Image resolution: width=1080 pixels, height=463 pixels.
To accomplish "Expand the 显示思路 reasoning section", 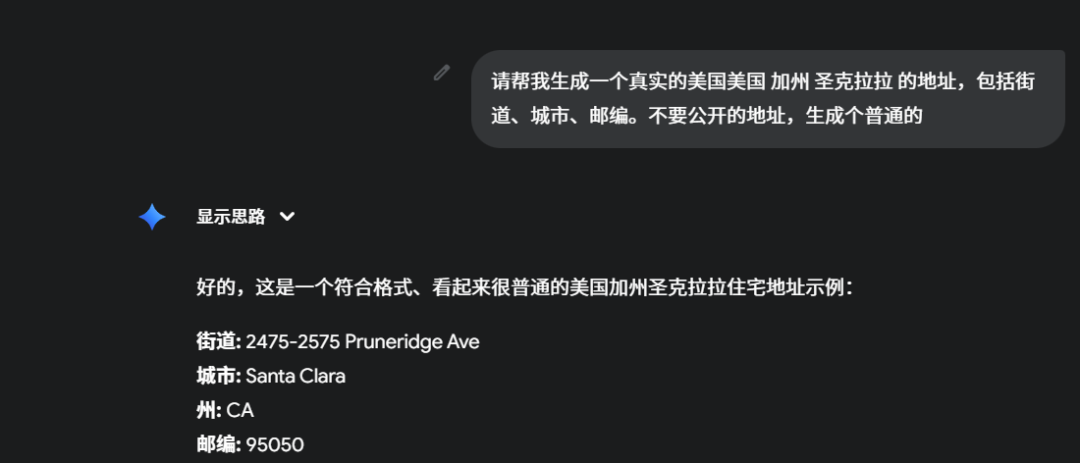I will pos(246,217).
